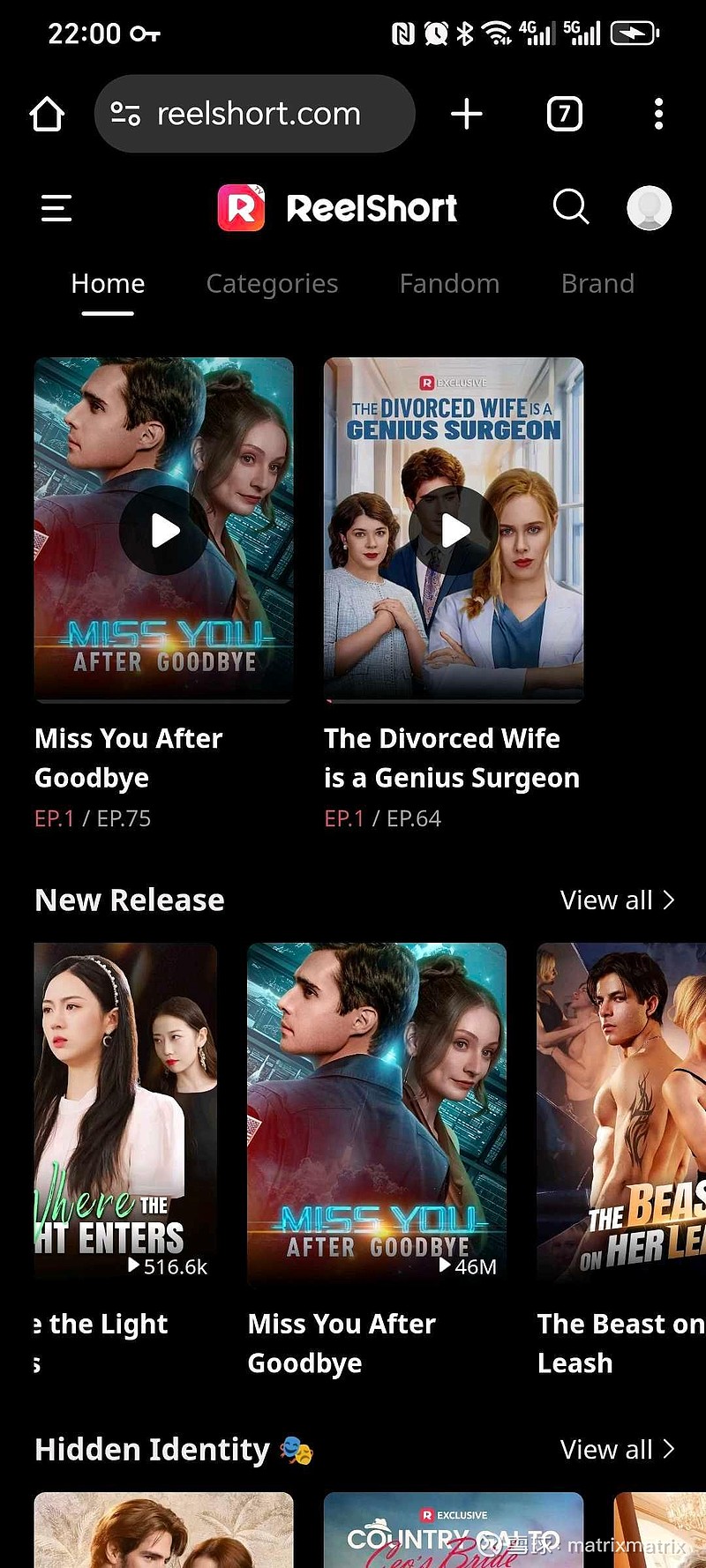The height and width of the screenshot is (1568, 706).
Task: Play The Divorced Wife is a Genius Surgeon
Action: (x=454, y=530)
